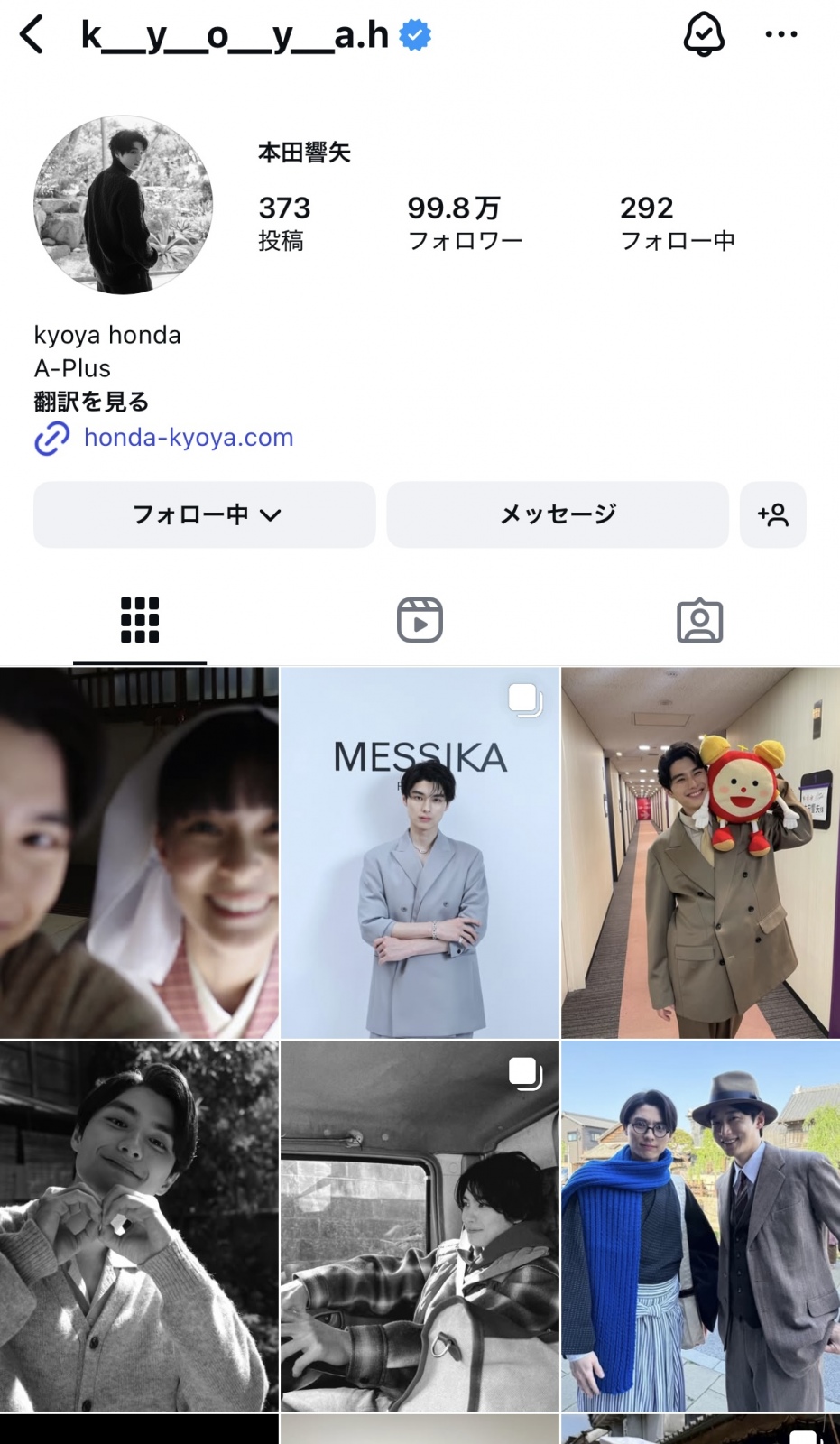Expand the フォロー中 dropdown button
The height and width of the screenshot is (1444, 840).
click(x=205, y=514)
